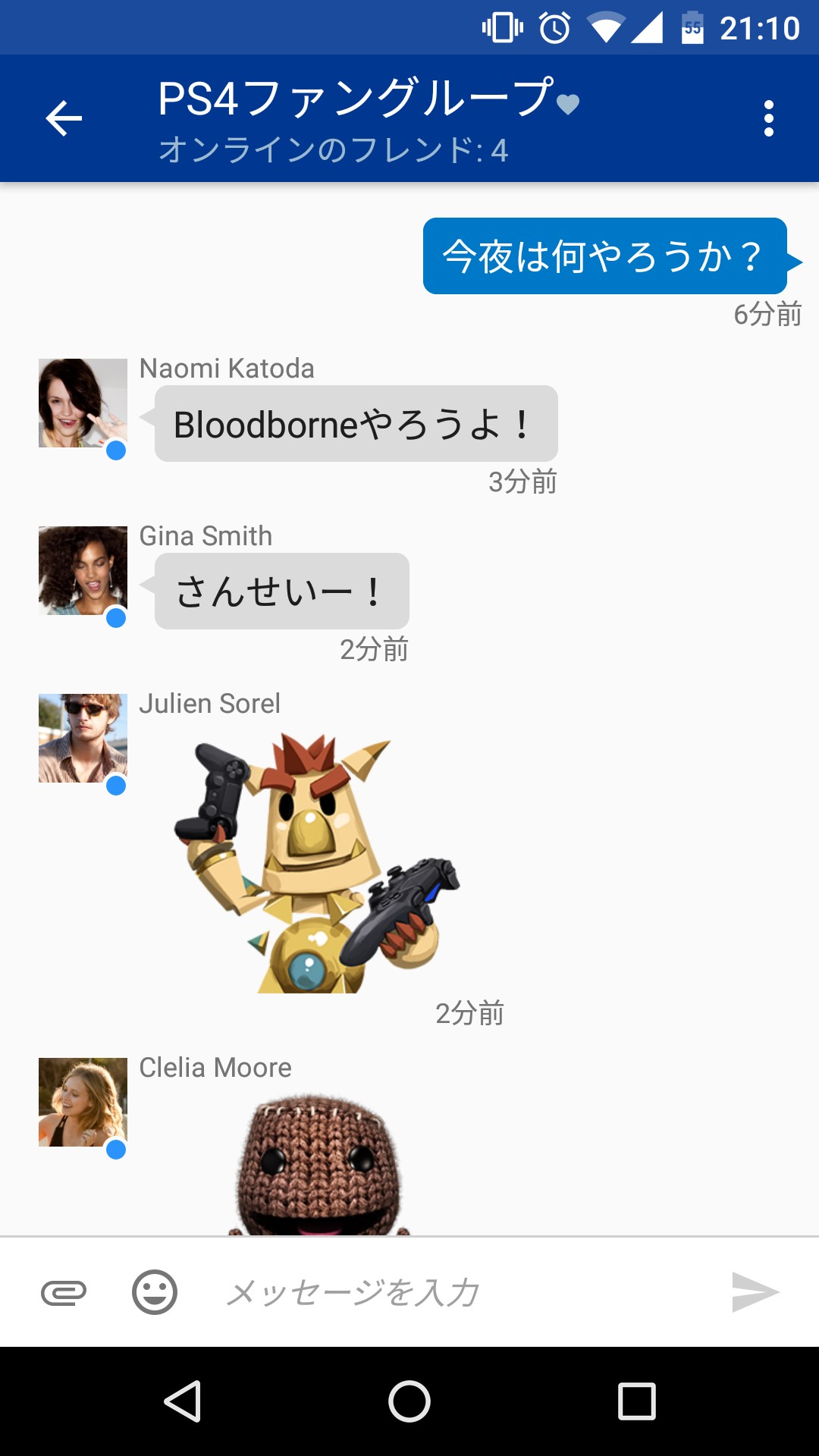The width and height of the screenshot is (819, 1456).
Task: Open recent apps from the navigation bar
Action: pos(636,1401)
